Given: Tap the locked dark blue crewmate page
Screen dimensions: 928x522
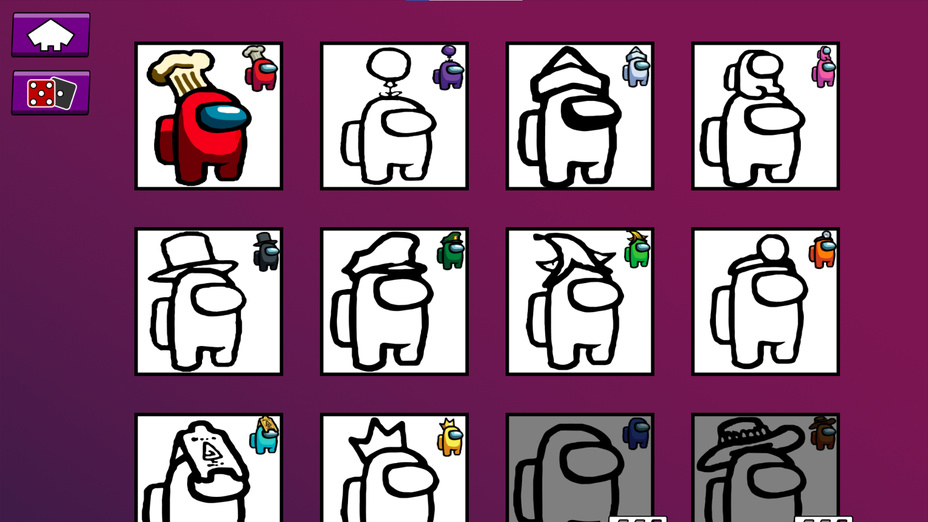Looking at the screenshot, I should pyautogui.click(x=580, y=468).
